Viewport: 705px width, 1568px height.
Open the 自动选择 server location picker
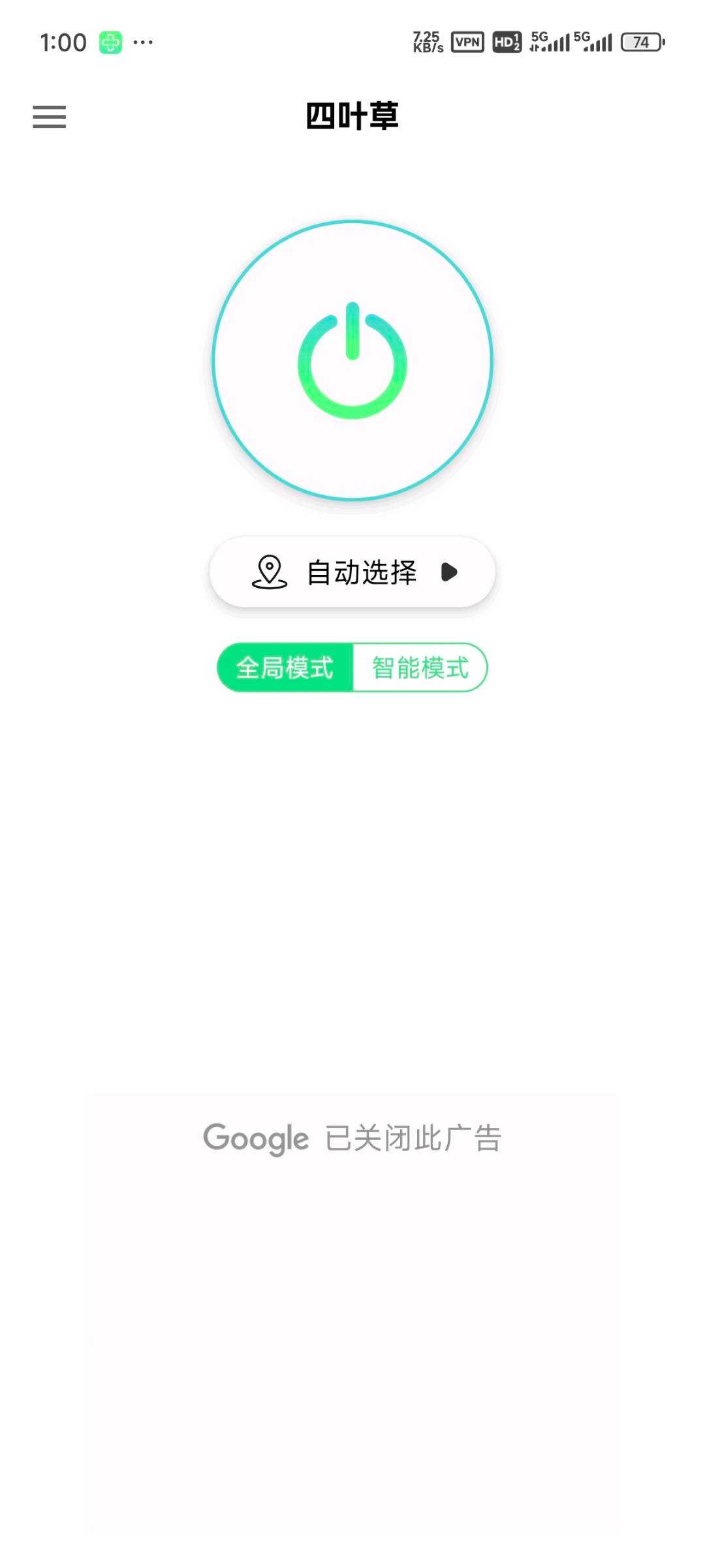pyautogui.click(x=352, y=572)
